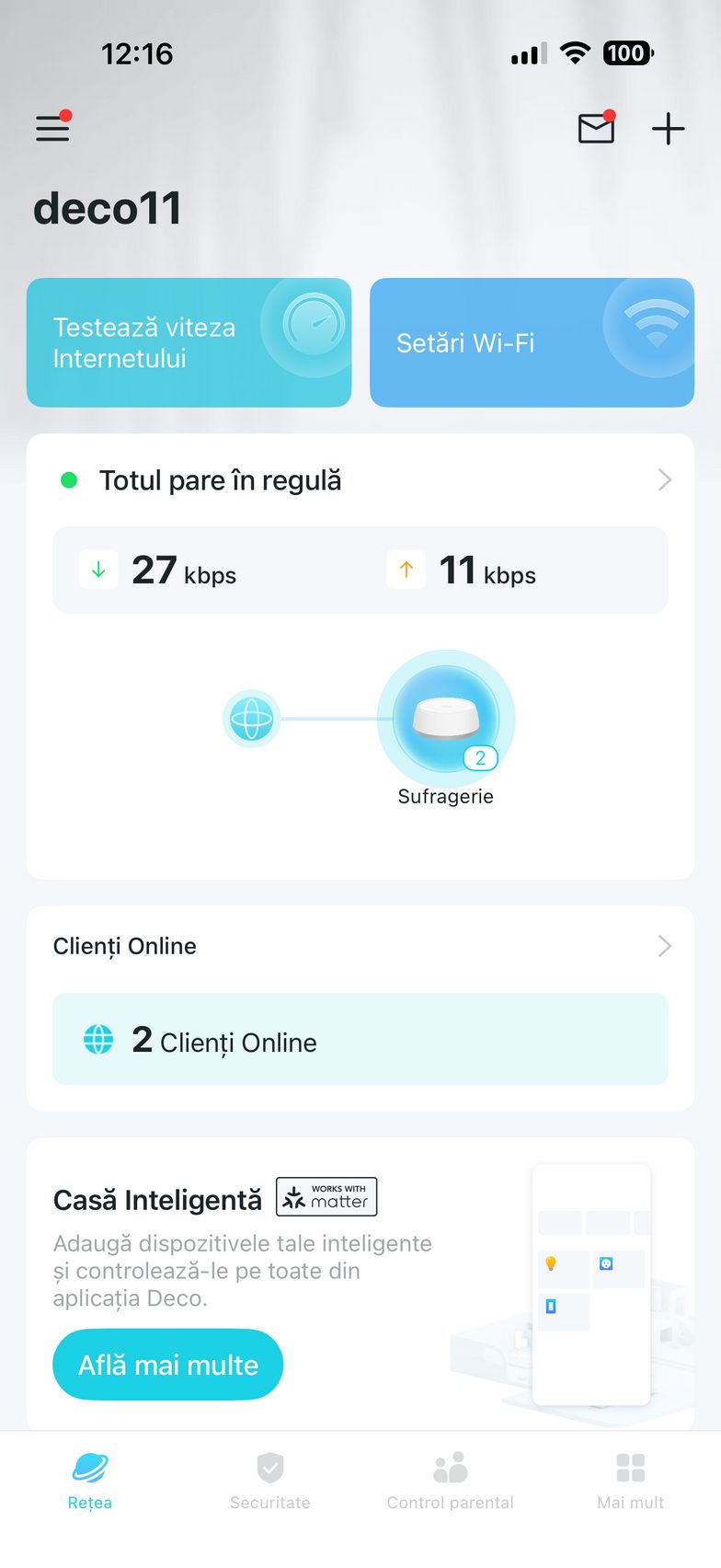Tap the plus icon to add device
Screen dimensions: 721x1568
pos(669,129)
